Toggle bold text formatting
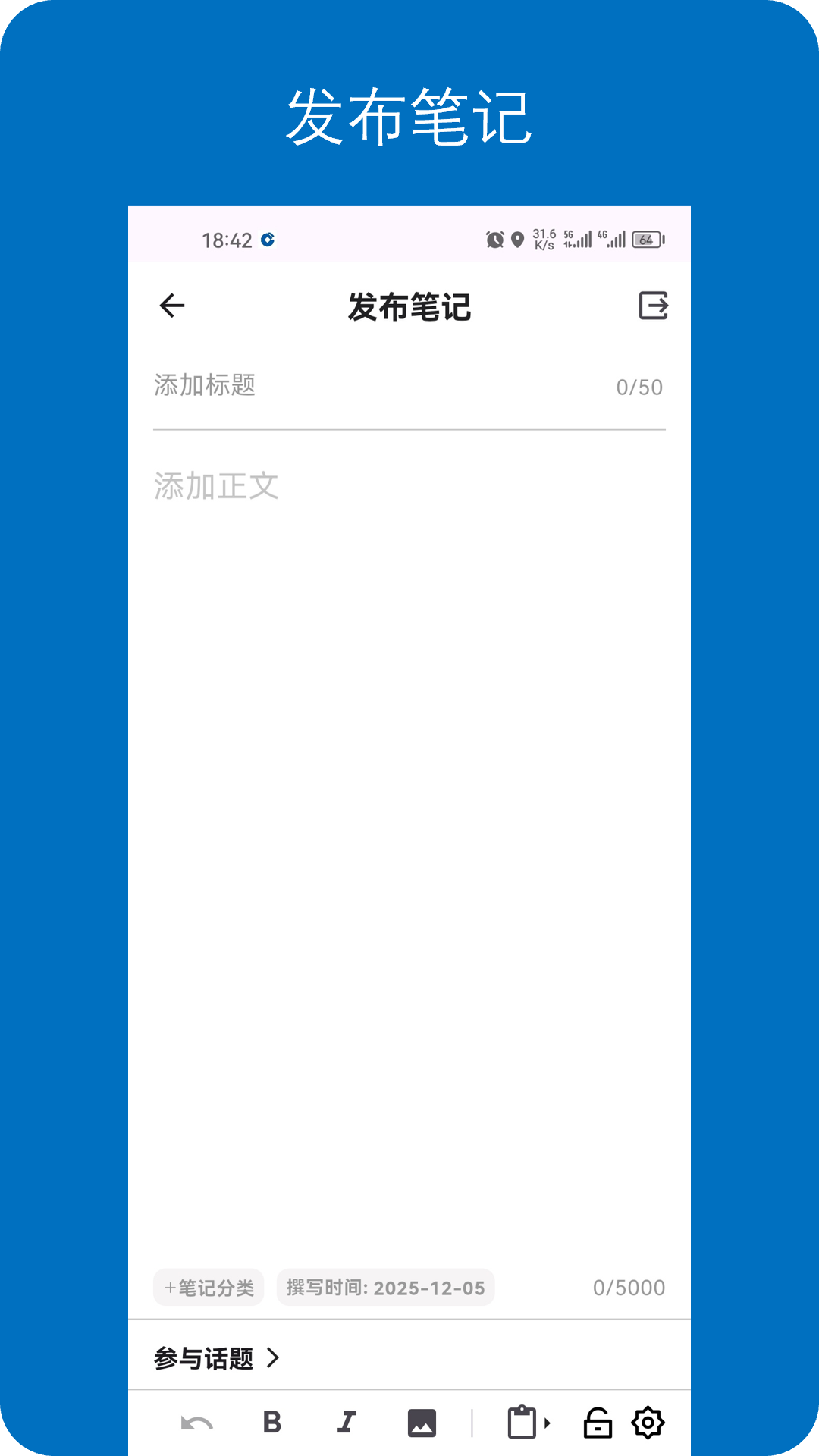Image resolution: width=819 pixels, height=1456 pixels. [272, 1422]
